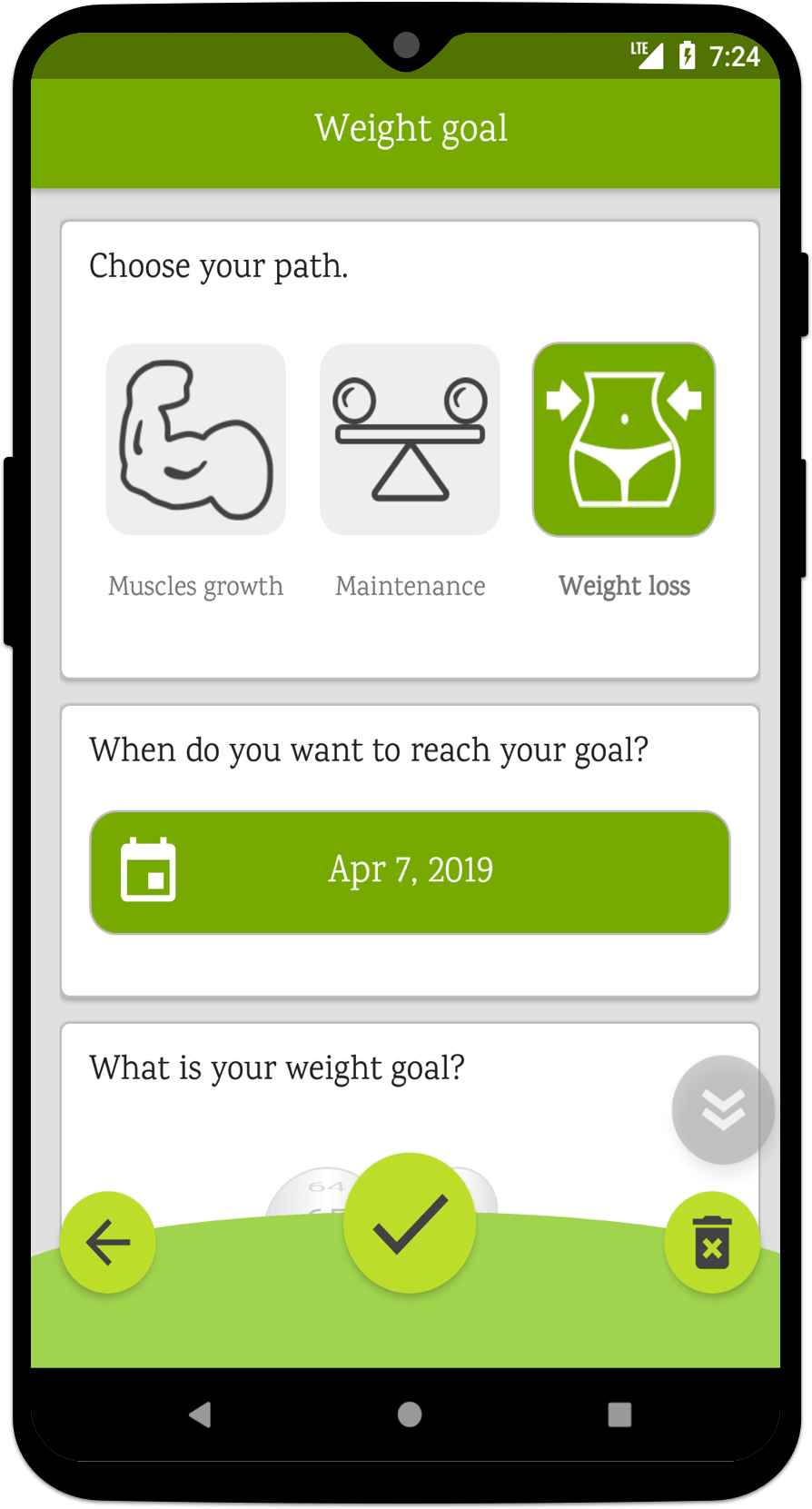Tap the Weight loss label text

624,586
